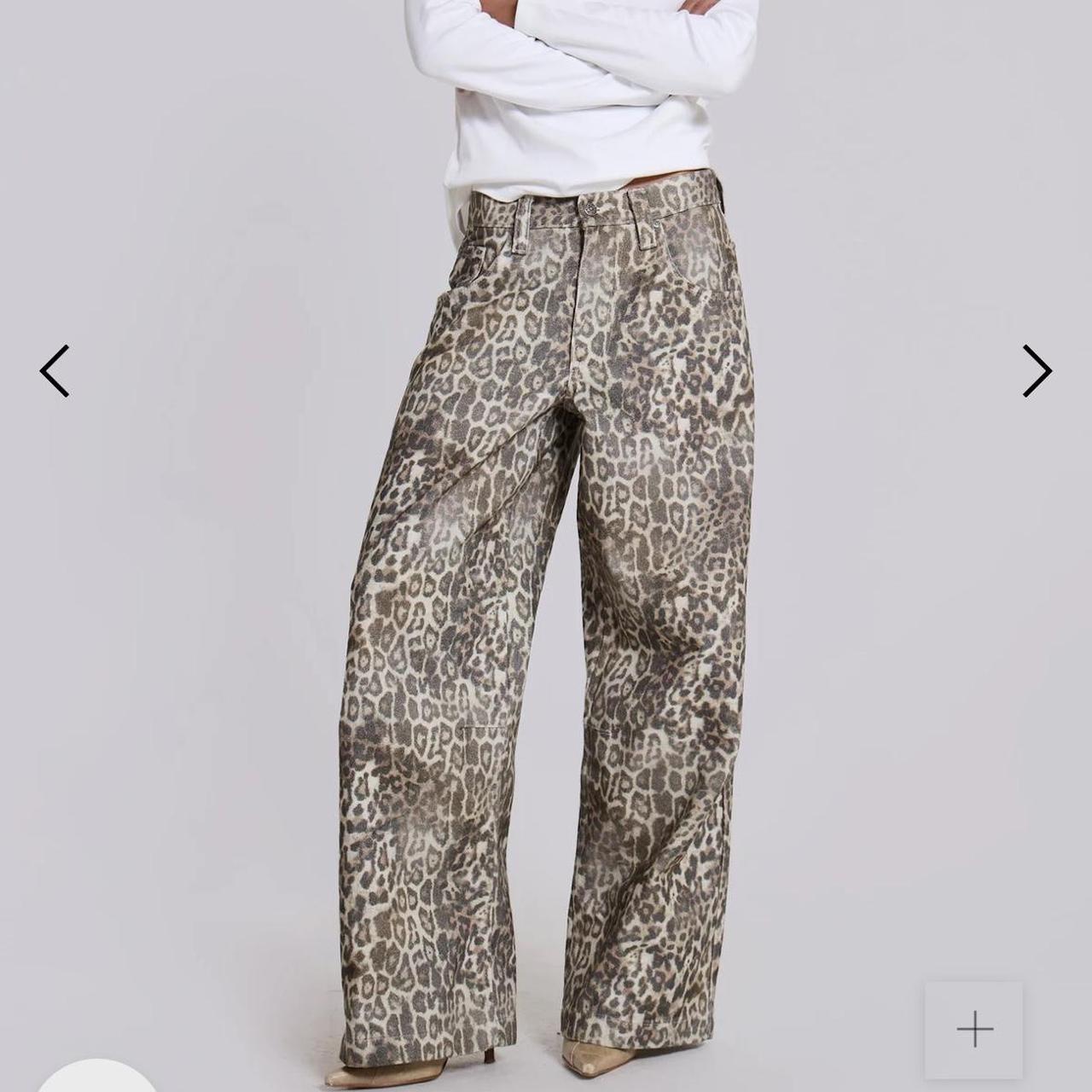Zoom in with the plus button
Screen dimensions: 1092x1092
(x=974, y=1031)
